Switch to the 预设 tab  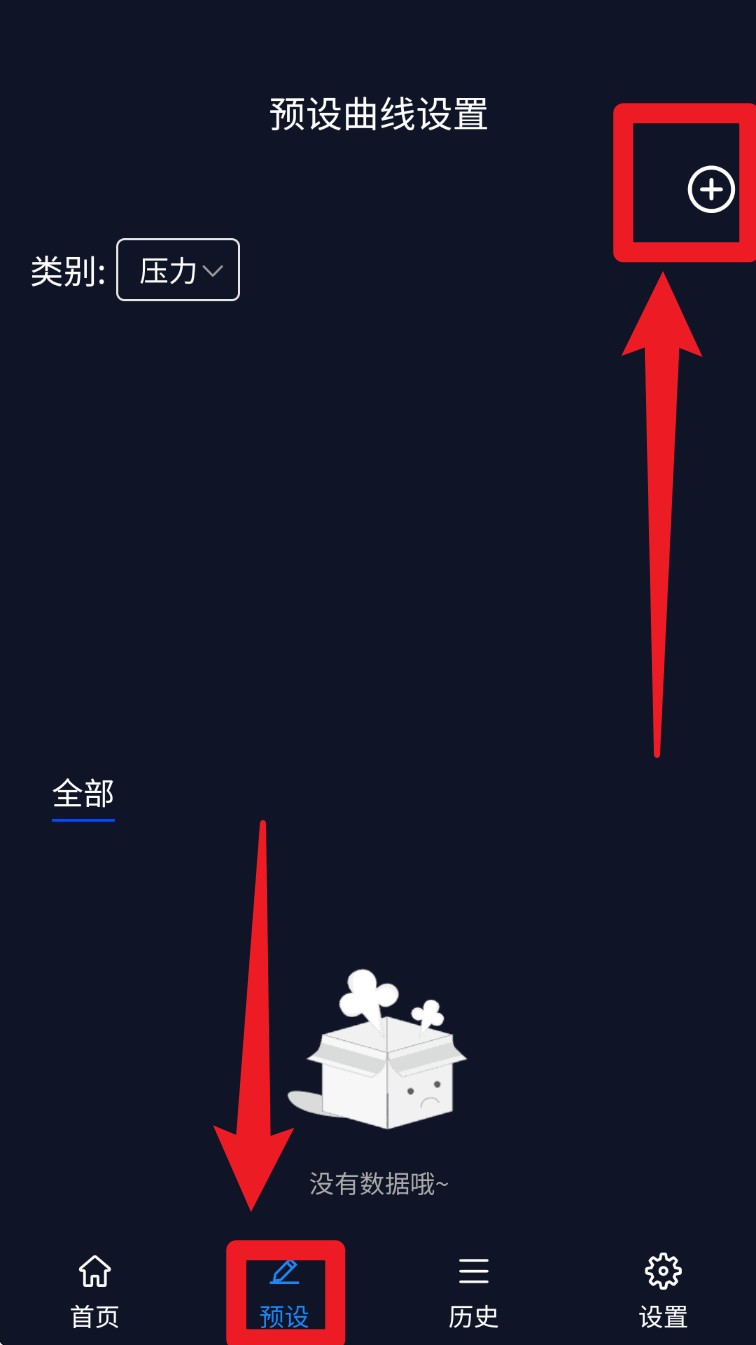pos(284,1291)
